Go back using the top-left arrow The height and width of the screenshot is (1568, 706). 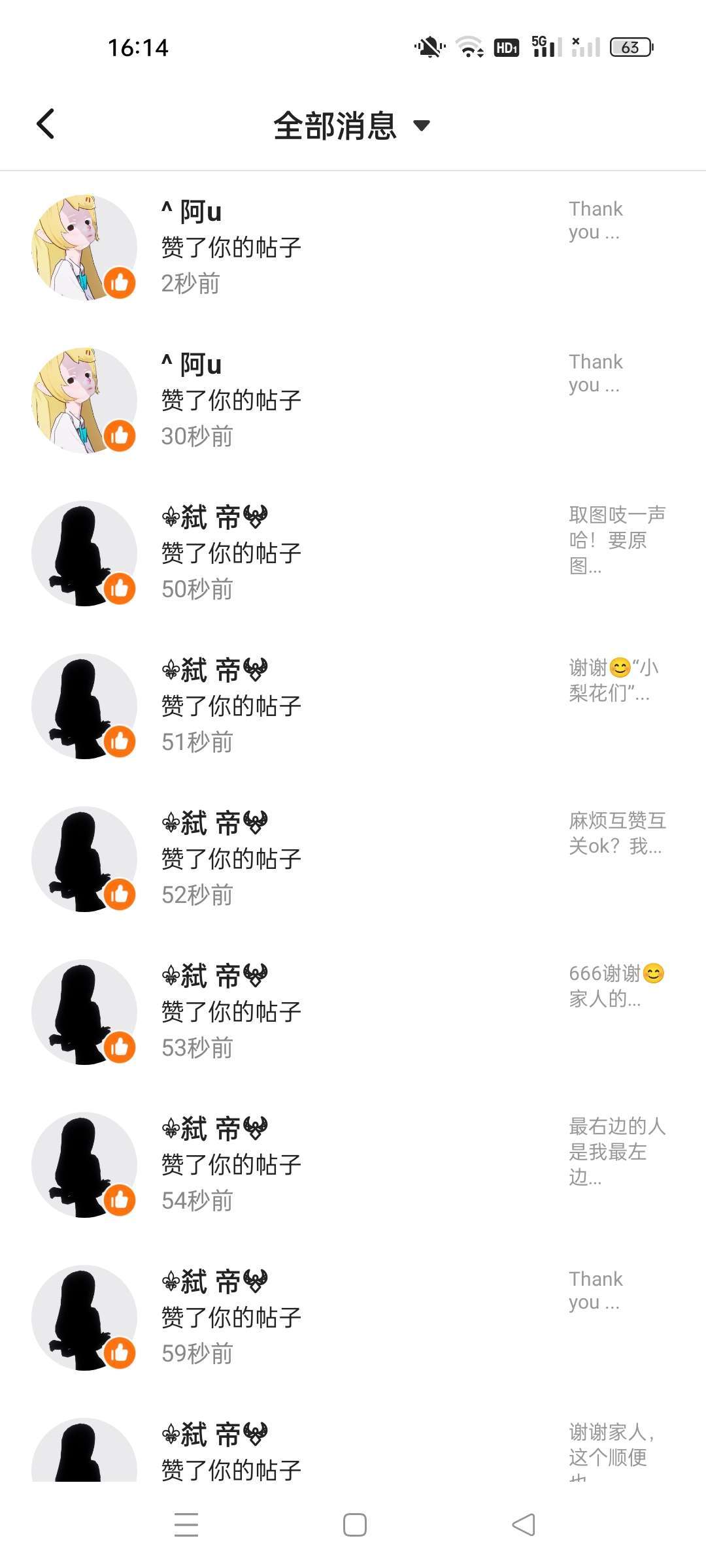click(46, 124)
